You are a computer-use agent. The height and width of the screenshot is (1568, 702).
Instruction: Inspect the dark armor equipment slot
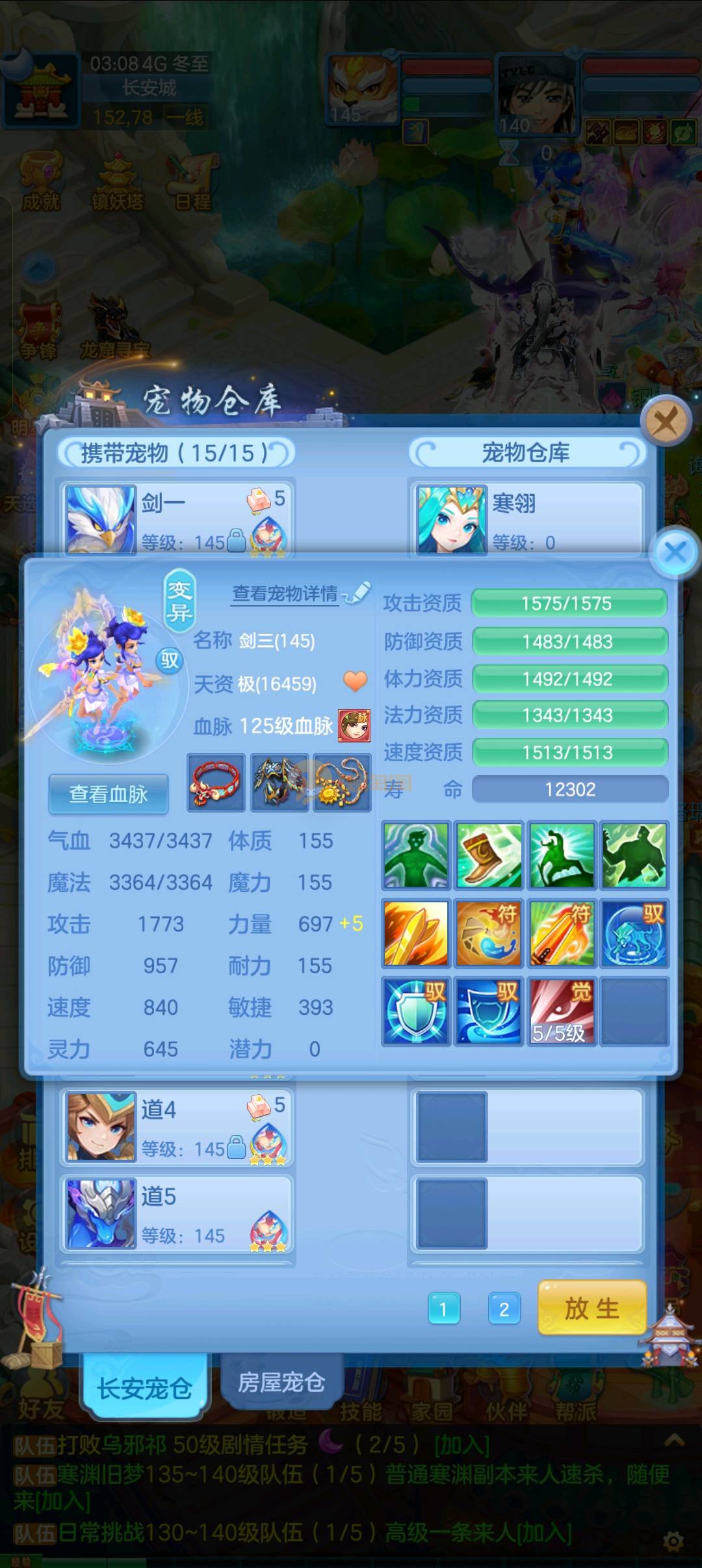tap(279, 783)
